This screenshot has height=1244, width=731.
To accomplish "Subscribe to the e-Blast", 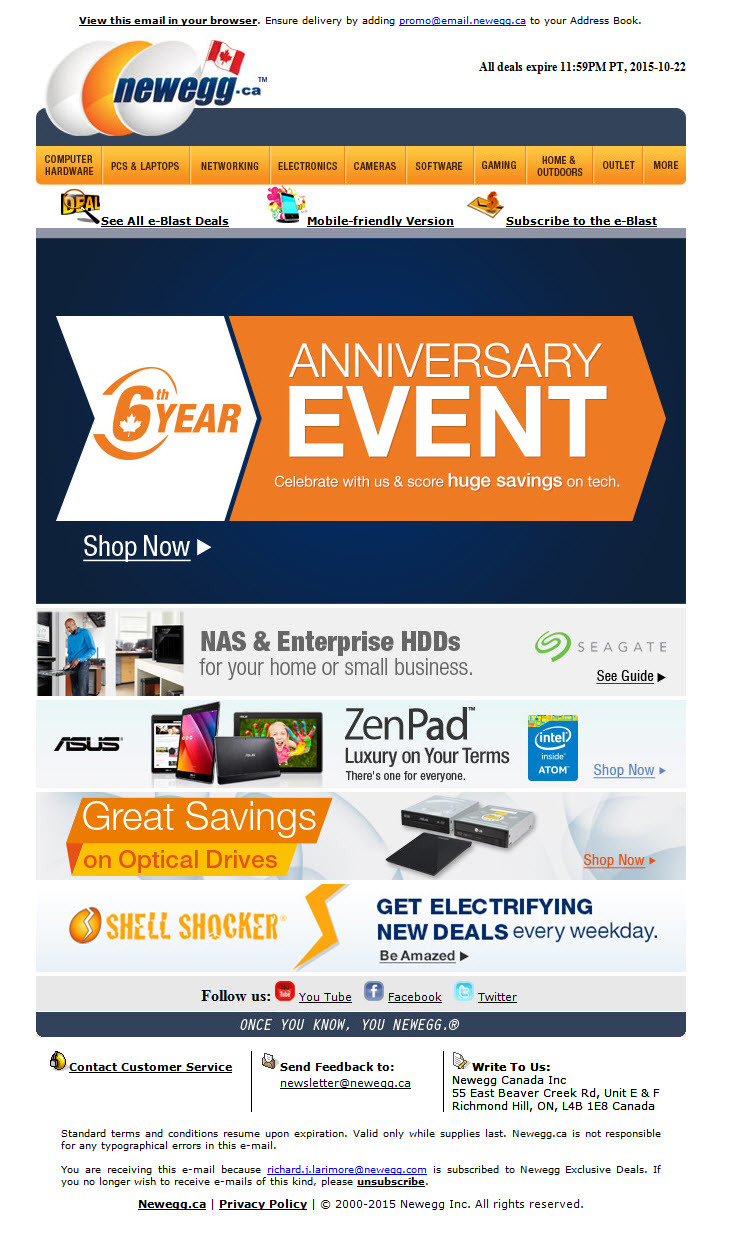I will 581,221.
